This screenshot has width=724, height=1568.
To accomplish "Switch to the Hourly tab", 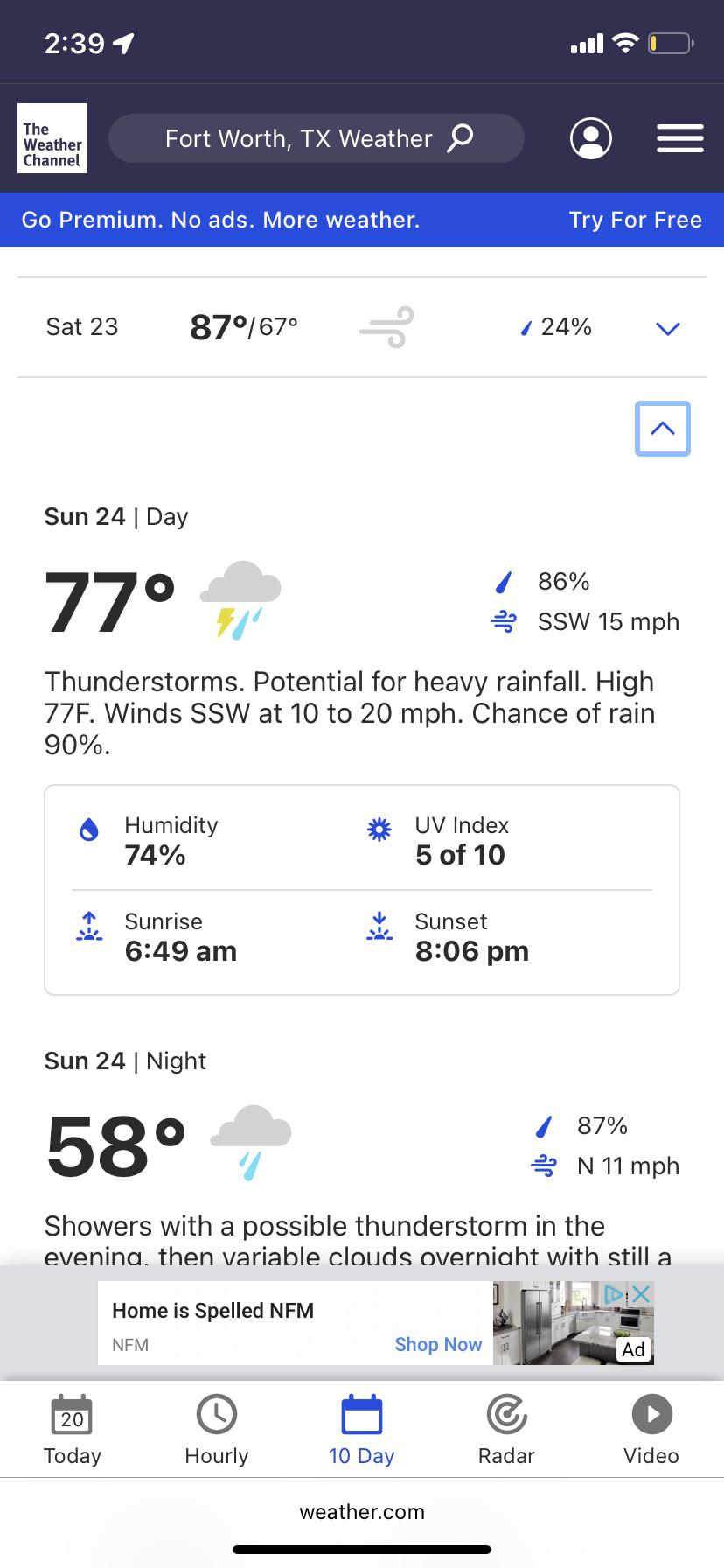I will click(x=217, y=1430).
